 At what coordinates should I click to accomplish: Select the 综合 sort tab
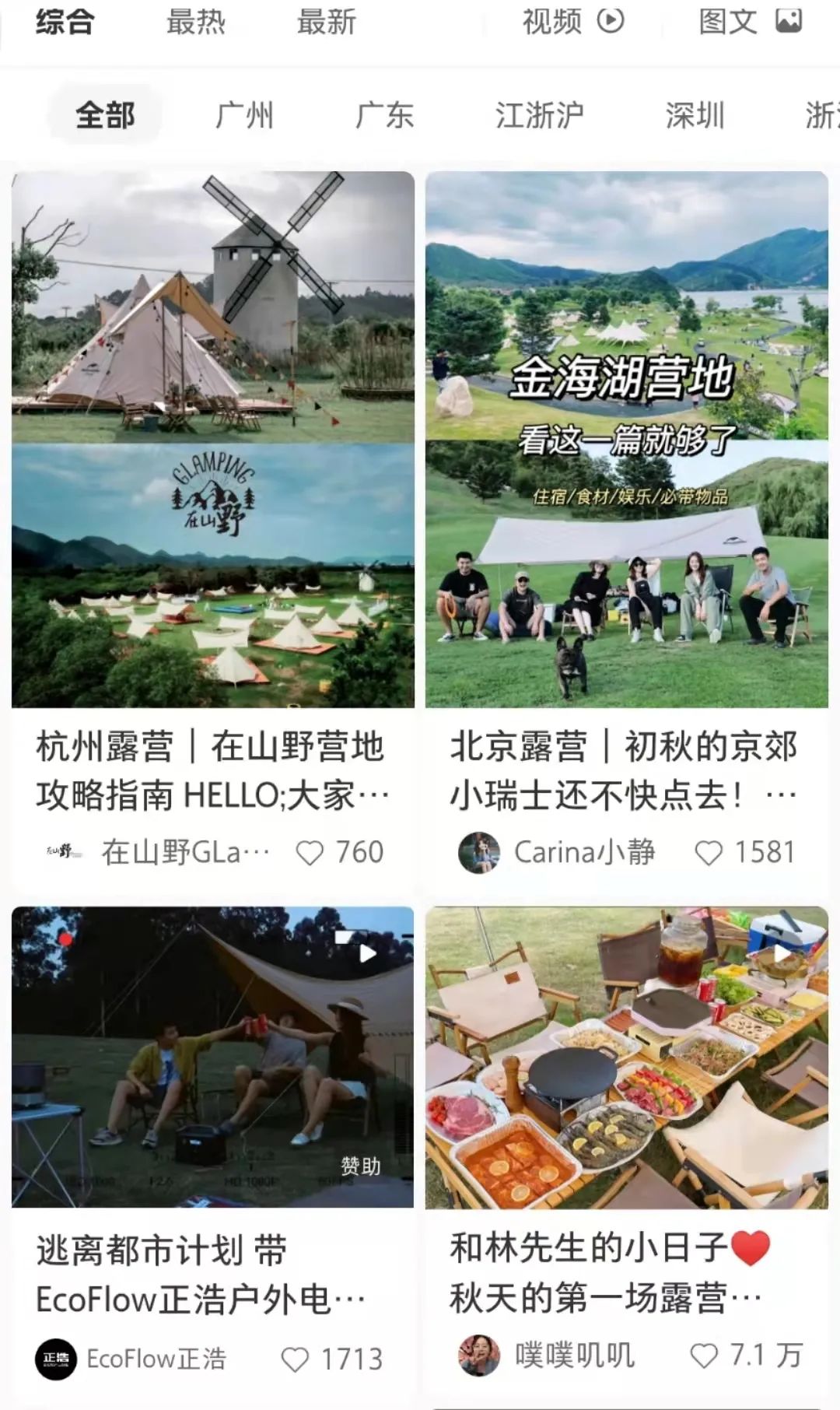(x=65, y=22)
